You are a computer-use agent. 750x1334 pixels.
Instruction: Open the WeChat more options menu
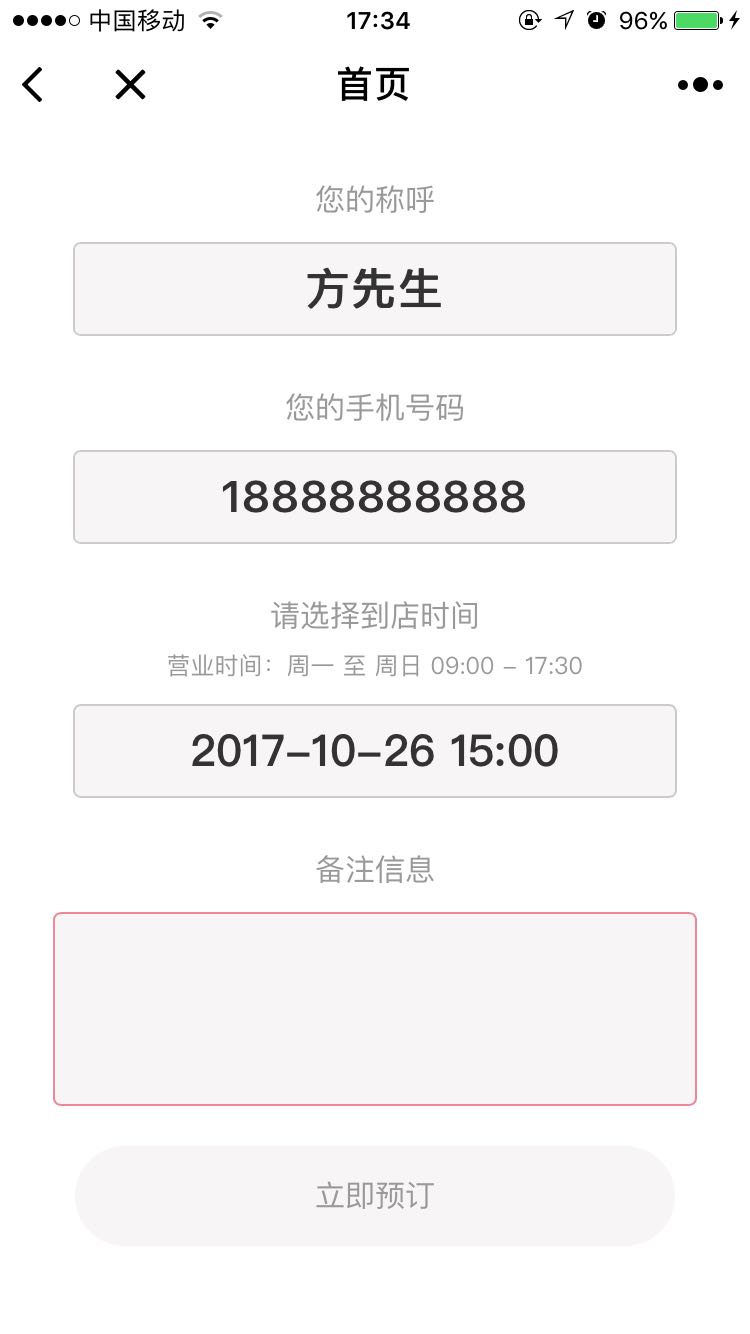coord(700,85)
